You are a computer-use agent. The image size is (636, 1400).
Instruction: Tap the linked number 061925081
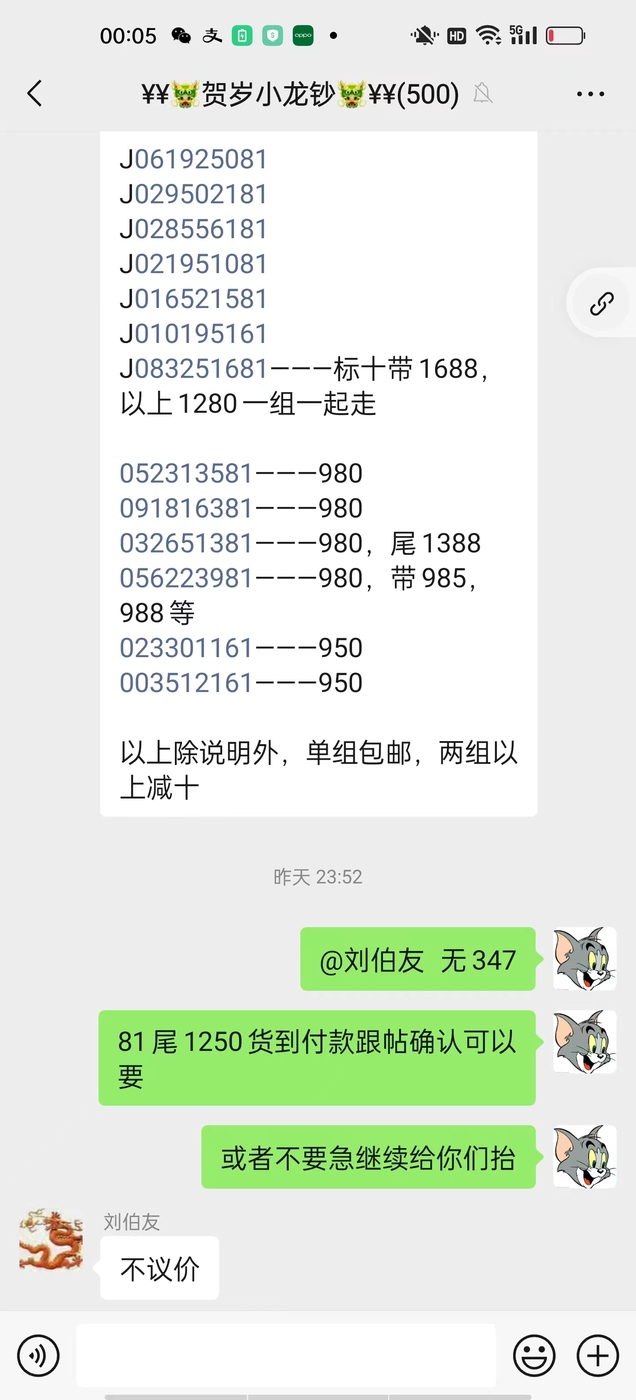[201, 159]
